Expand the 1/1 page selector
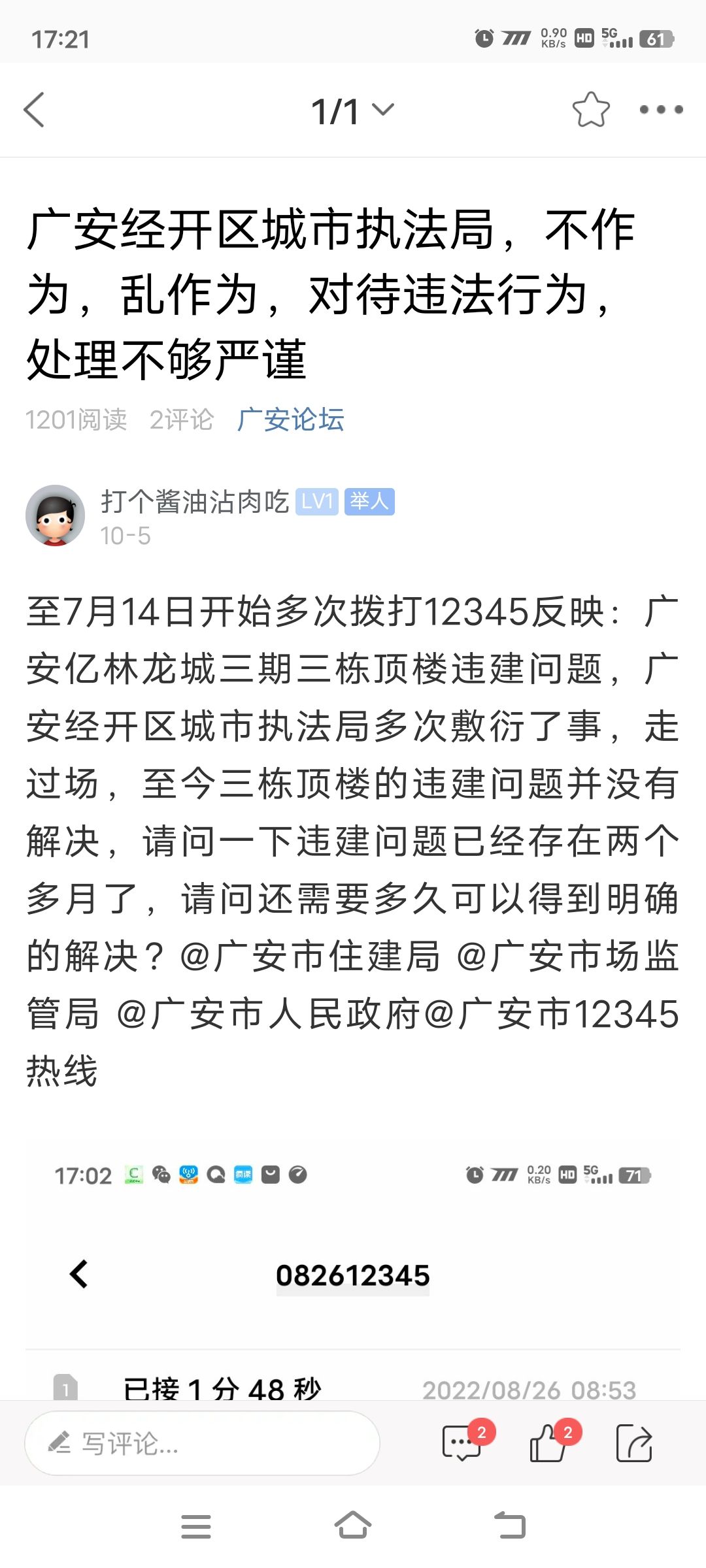Viewport: 706px width, 1568px height. 352,110
